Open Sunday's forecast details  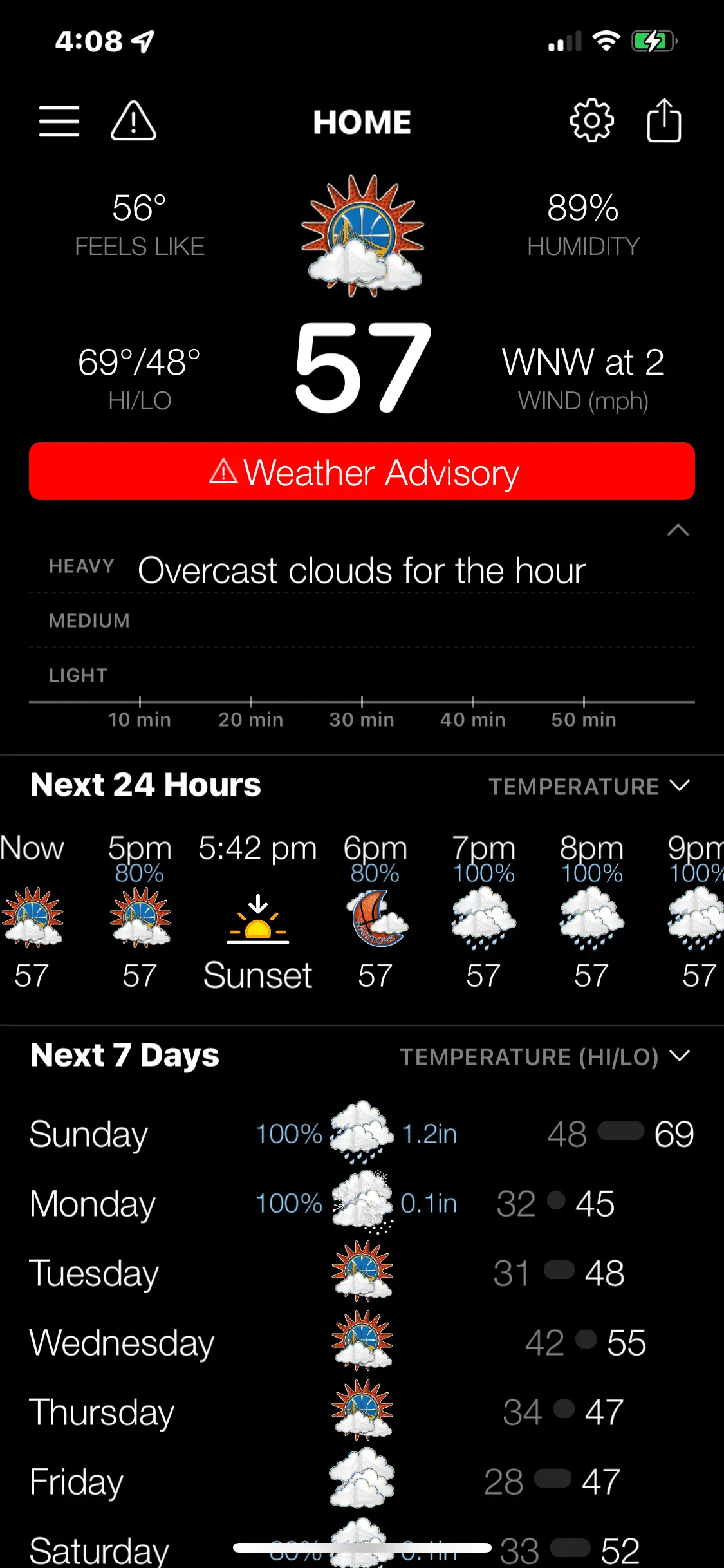[362, 1134]
